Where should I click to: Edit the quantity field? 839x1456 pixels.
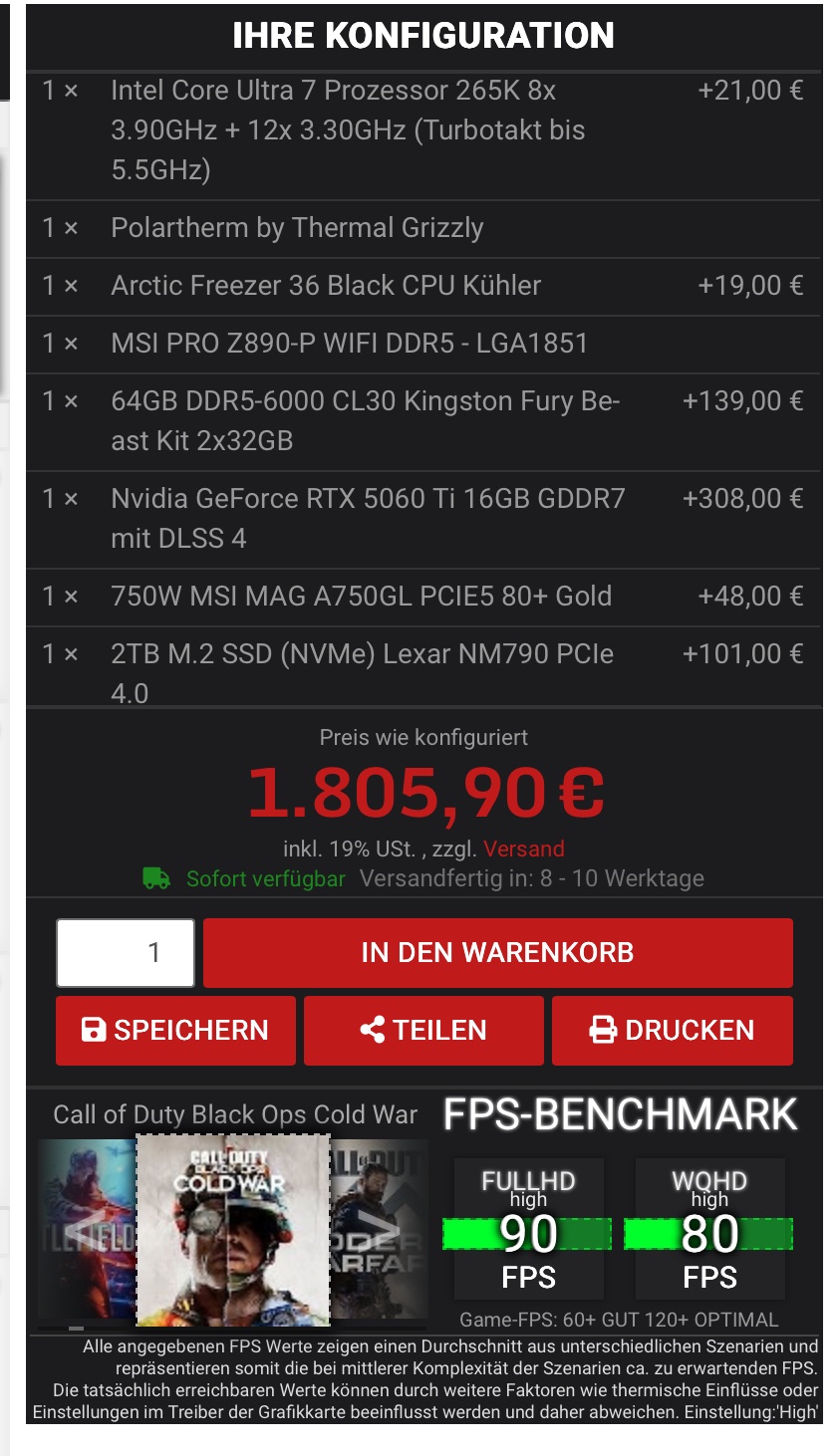[126, 952]
